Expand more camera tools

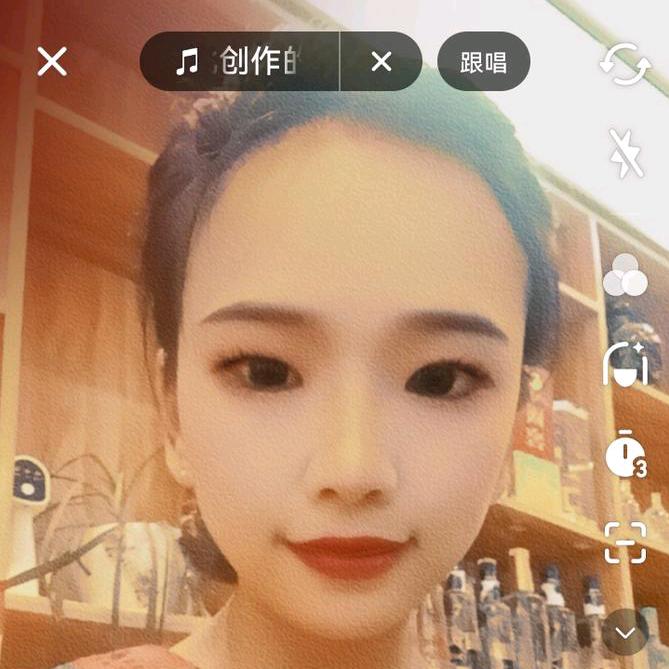point(626,633)
